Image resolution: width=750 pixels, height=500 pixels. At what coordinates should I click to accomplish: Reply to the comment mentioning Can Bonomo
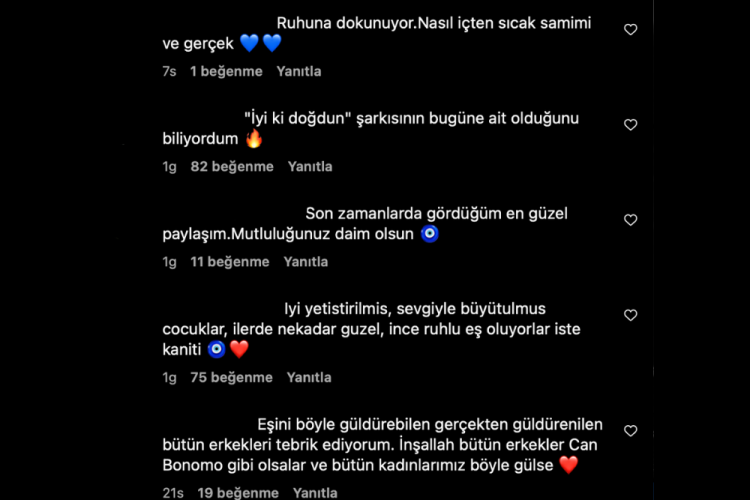[x=315, y=493]
